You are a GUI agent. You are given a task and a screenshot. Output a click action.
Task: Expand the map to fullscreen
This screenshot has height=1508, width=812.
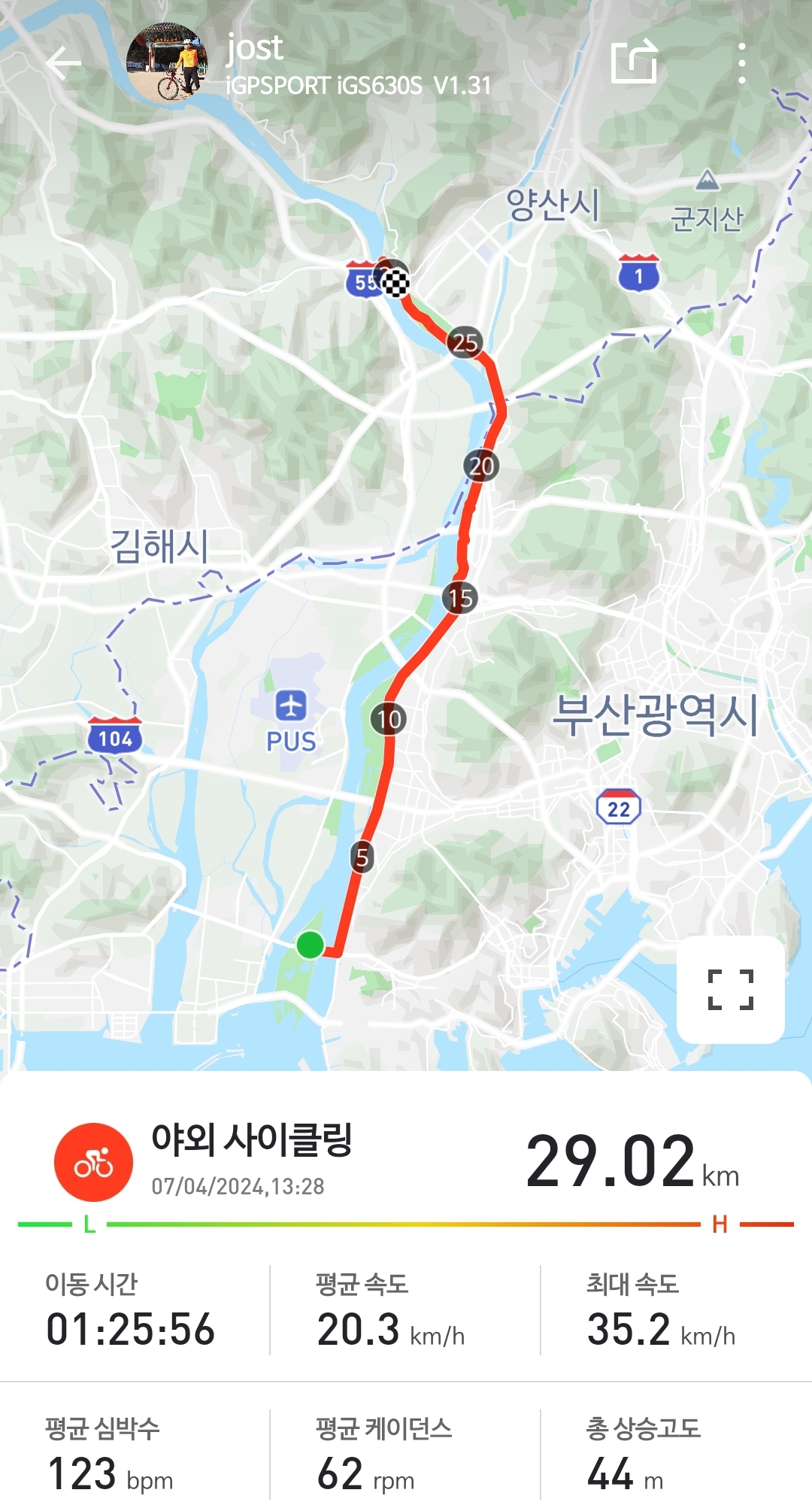pyautogui.click(x=730, y=989)
